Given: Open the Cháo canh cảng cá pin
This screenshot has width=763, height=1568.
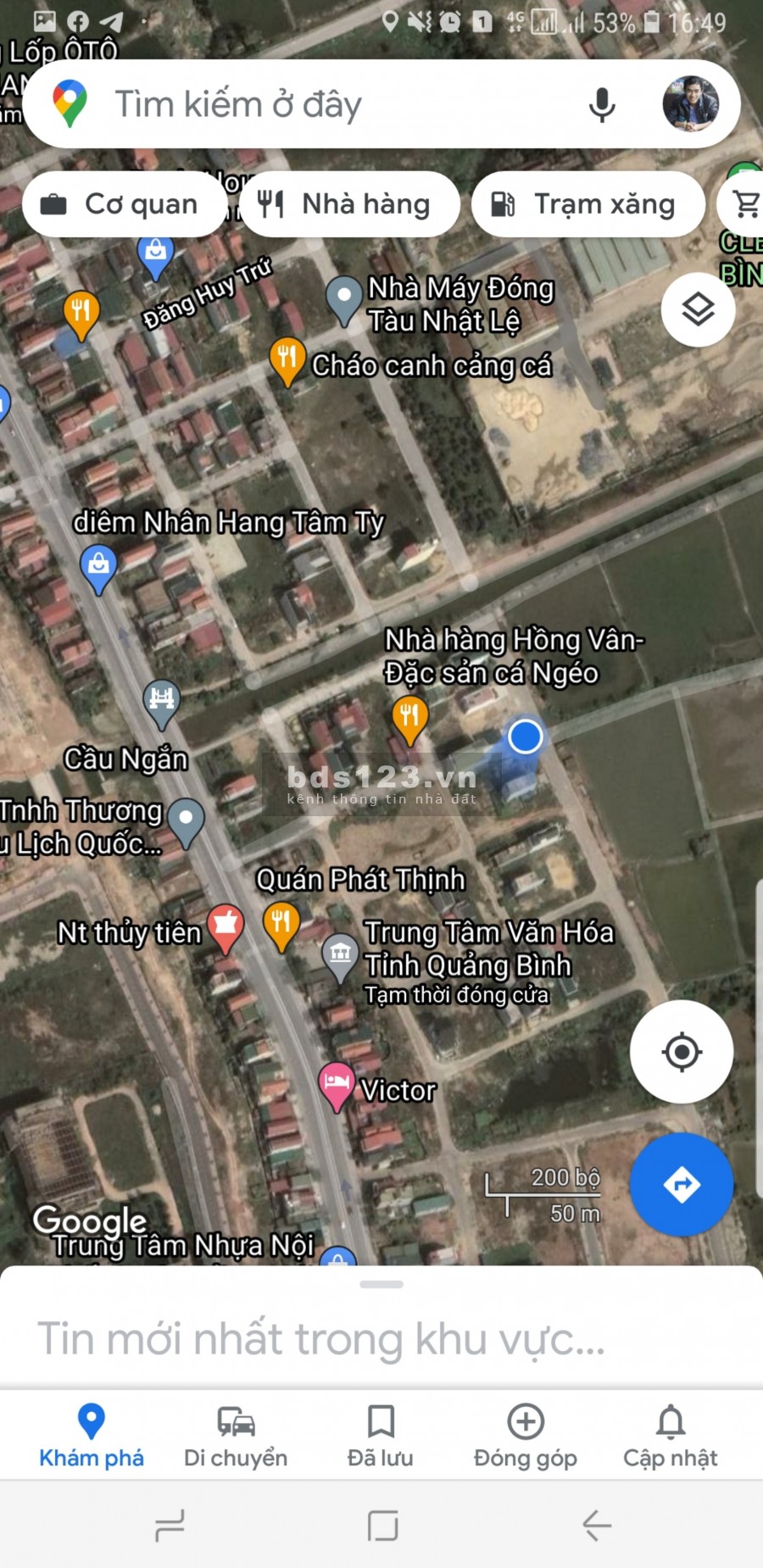Looking at the screenshot, I should pyautogui.click(x=287, y=359).
